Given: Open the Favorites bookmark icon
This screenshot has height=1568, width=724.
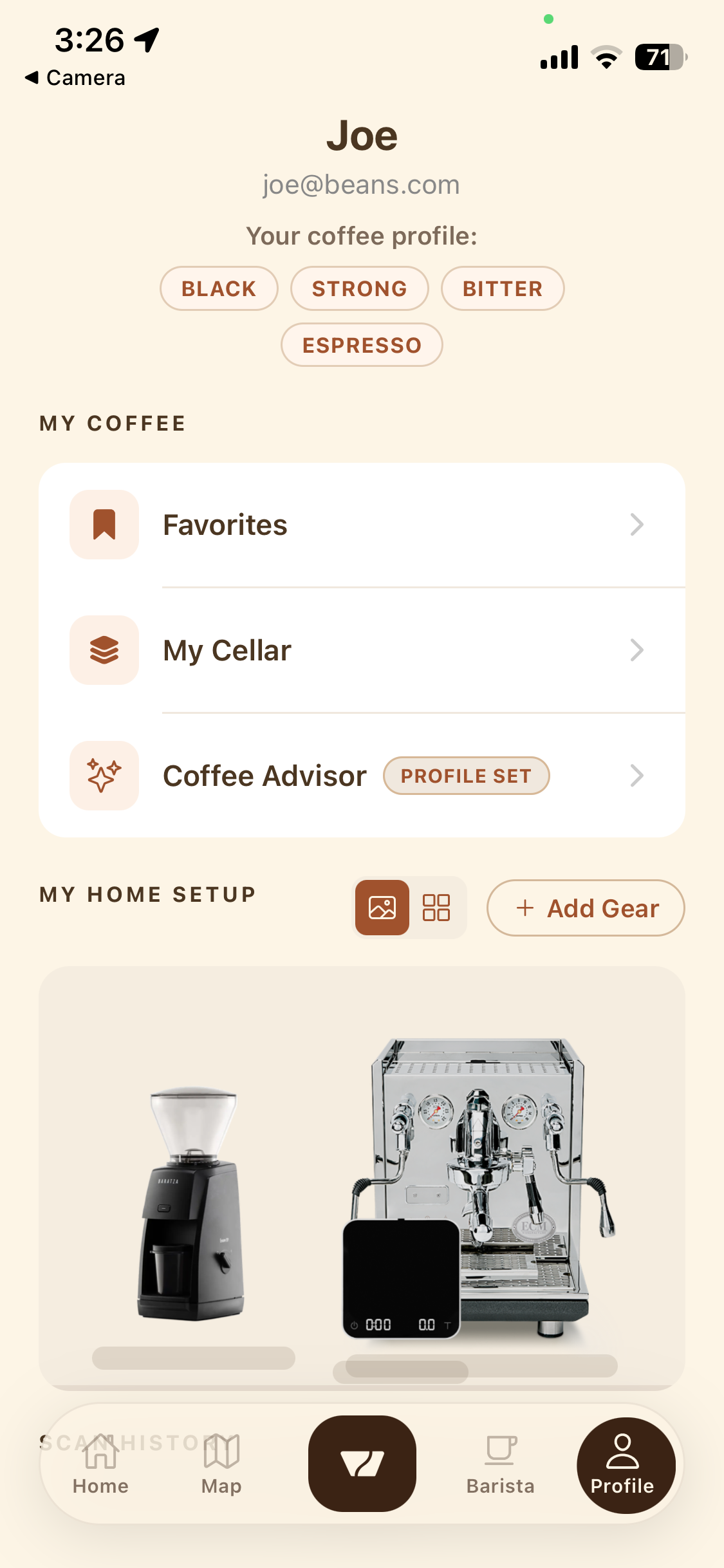Looking at the screenshot, I should click(x=104, y=525).
